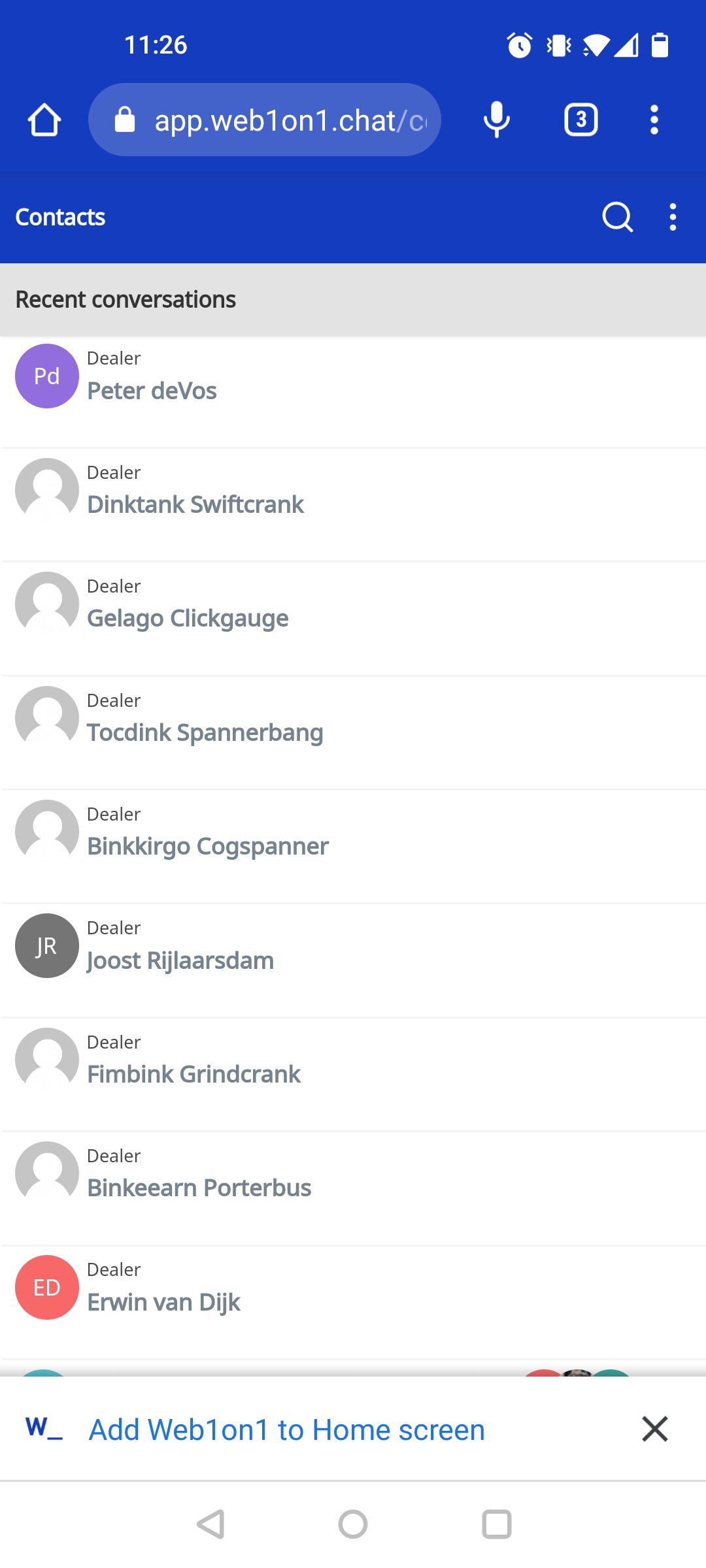This screenshot has width=706, height=1568.
Task: Open conversation with Erwin van Dijk
Action: tap(353, 1302)
